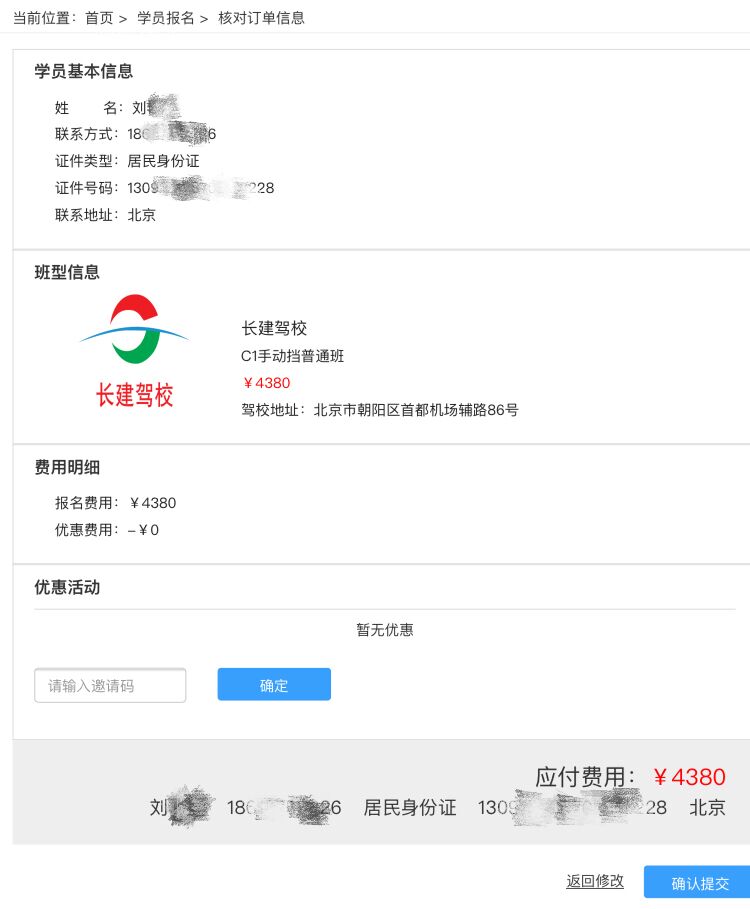Screen dimensions: 750x909
Task: Submit the order with 确认提交
Action: [699, 883]
